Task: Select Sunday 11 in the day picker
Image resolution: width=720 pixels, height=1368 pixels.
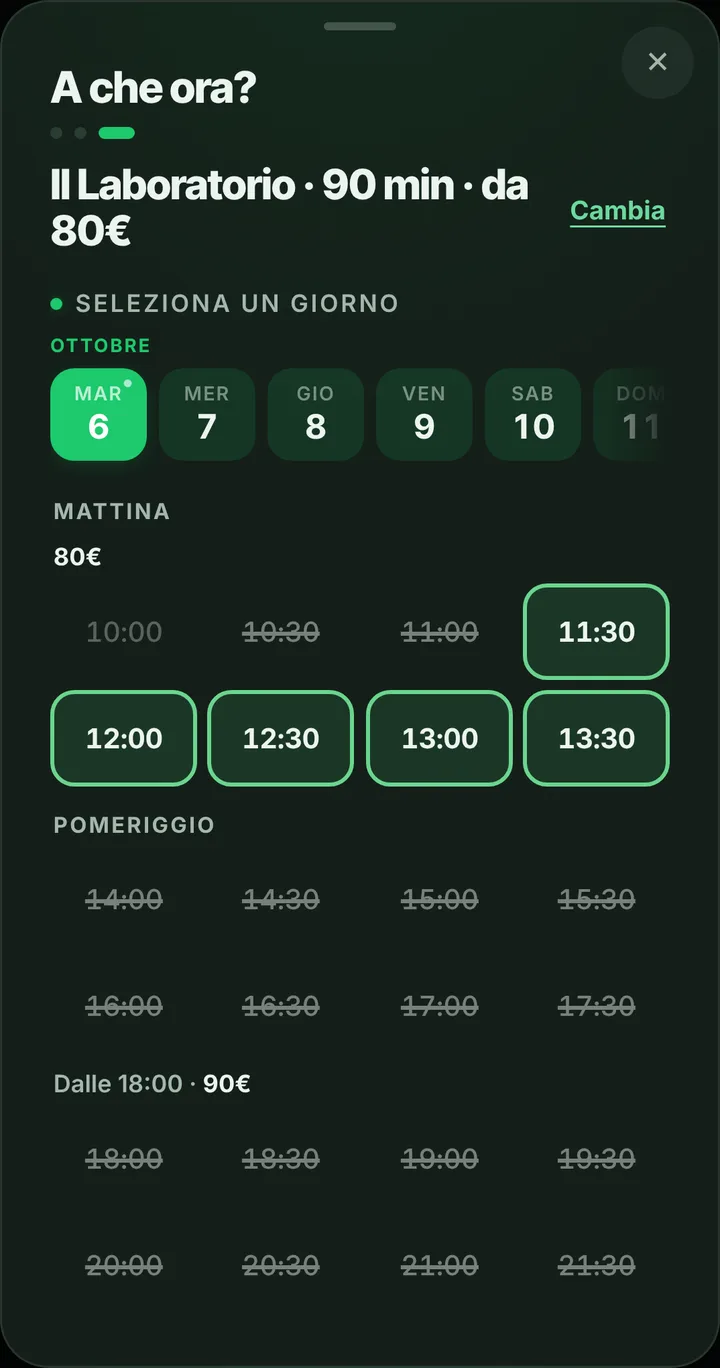Action: click(632, 414)
